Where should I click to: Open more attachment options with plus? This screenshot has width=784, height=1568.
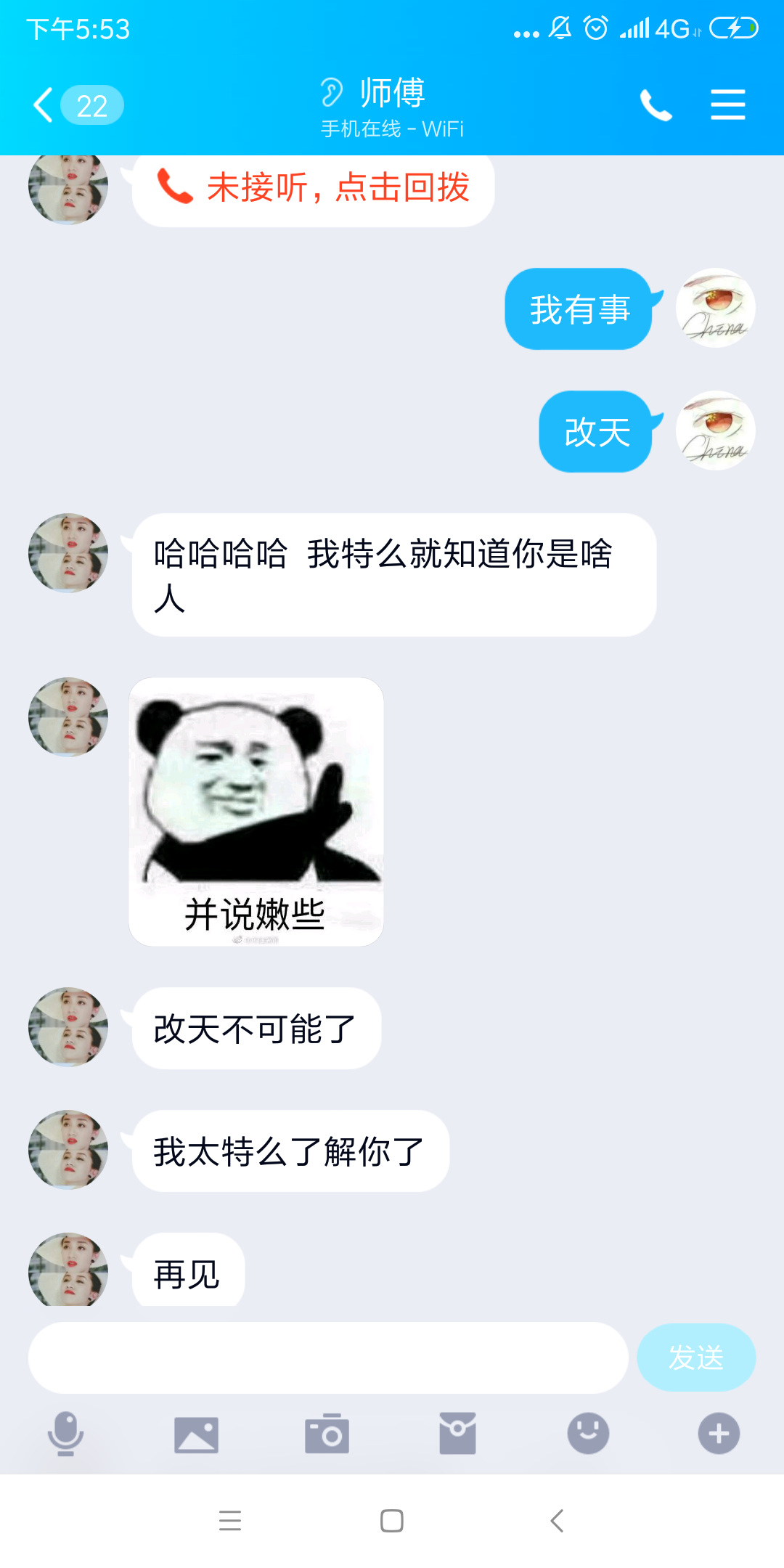pos(719,1434)
